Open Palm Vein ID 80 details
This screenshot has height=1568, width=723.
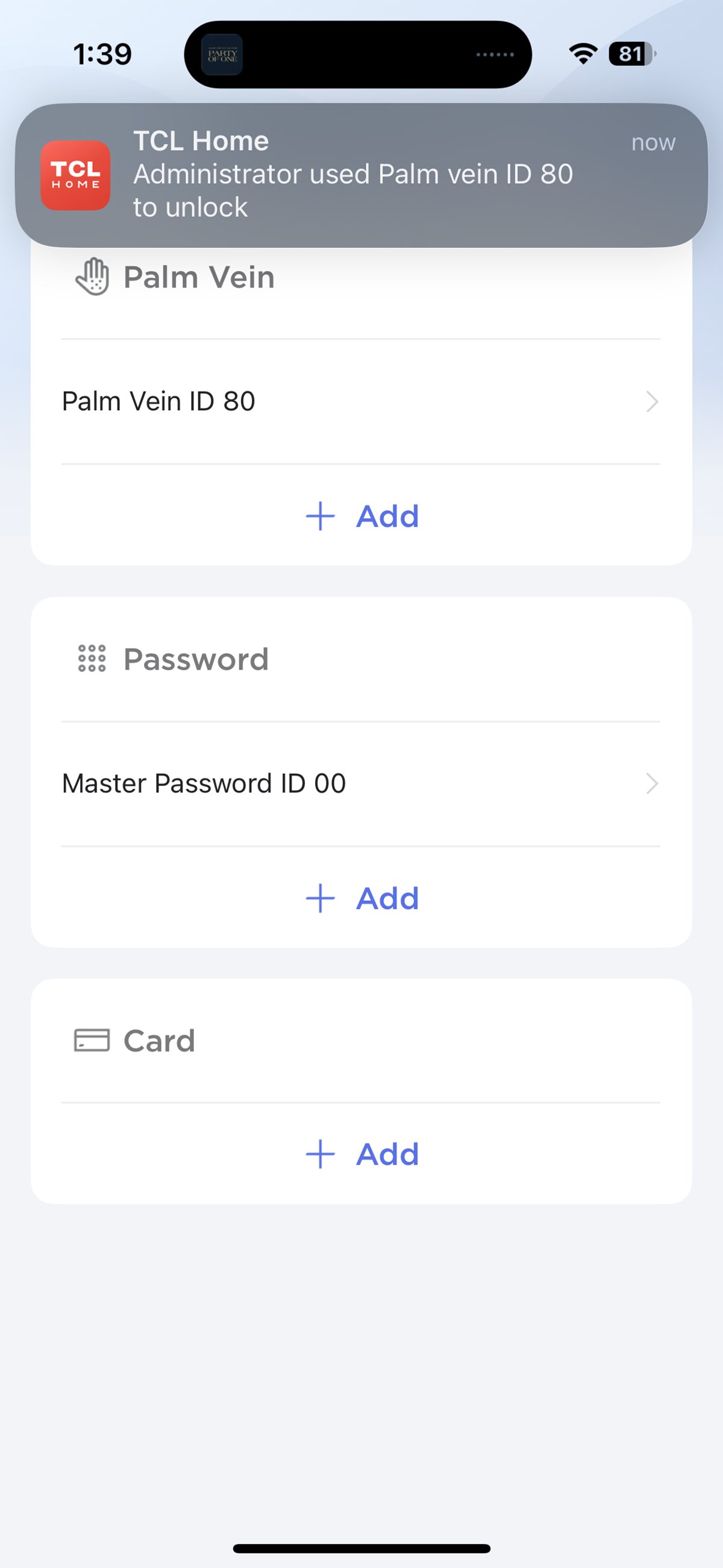point(360,402)
